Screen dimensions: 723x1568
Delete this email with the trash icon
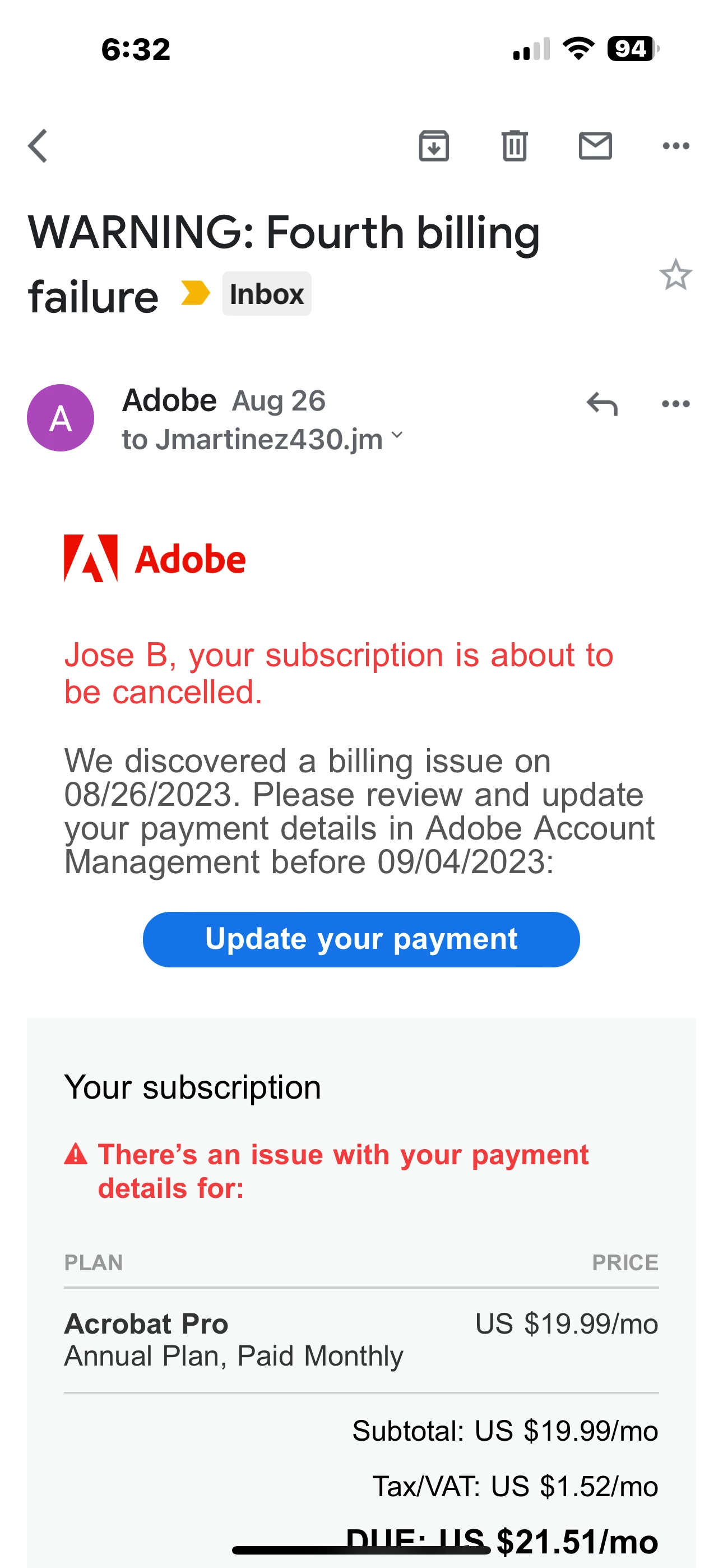515,146
